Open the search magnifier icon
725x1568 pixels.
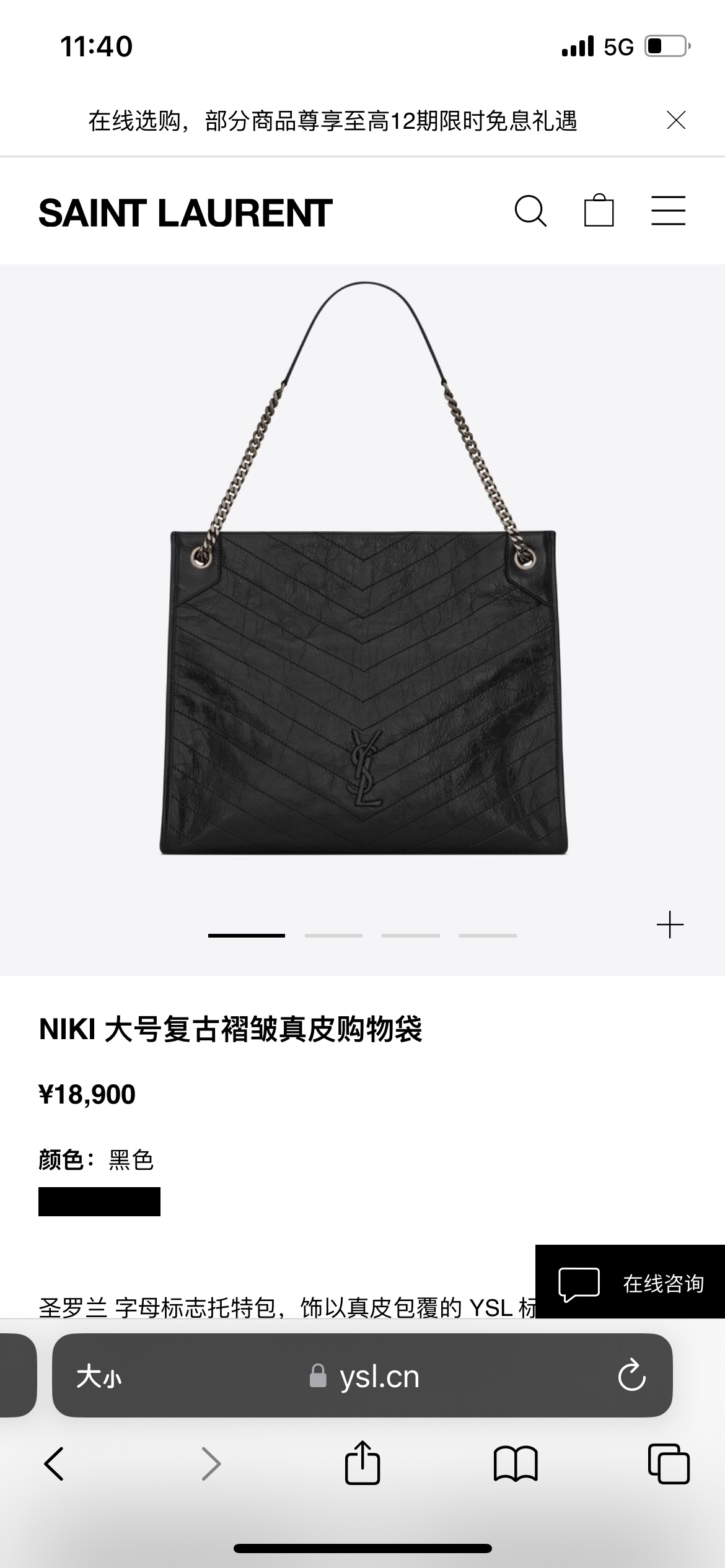530,211
